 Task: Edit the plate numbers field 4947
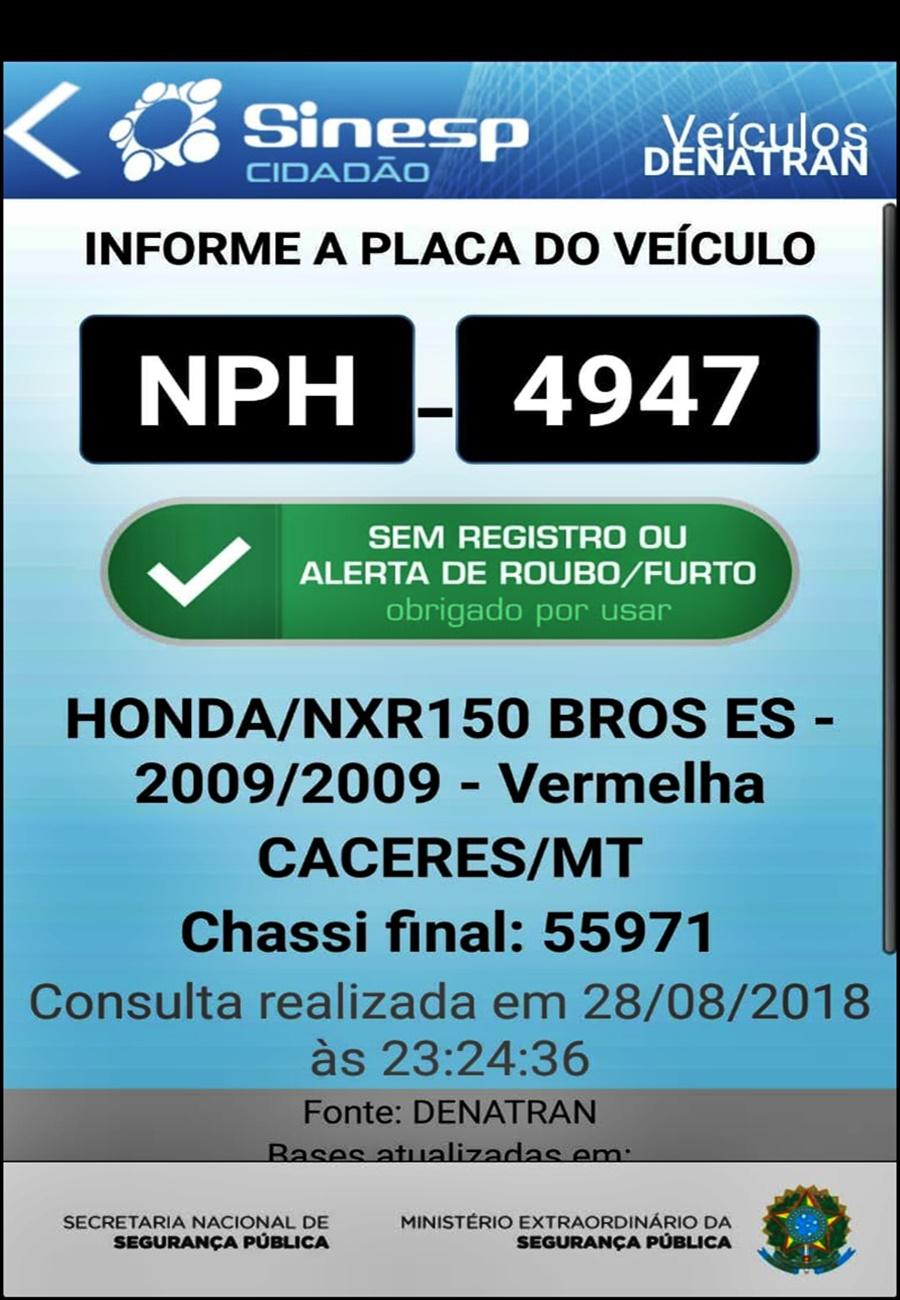[x=637, y=389]
